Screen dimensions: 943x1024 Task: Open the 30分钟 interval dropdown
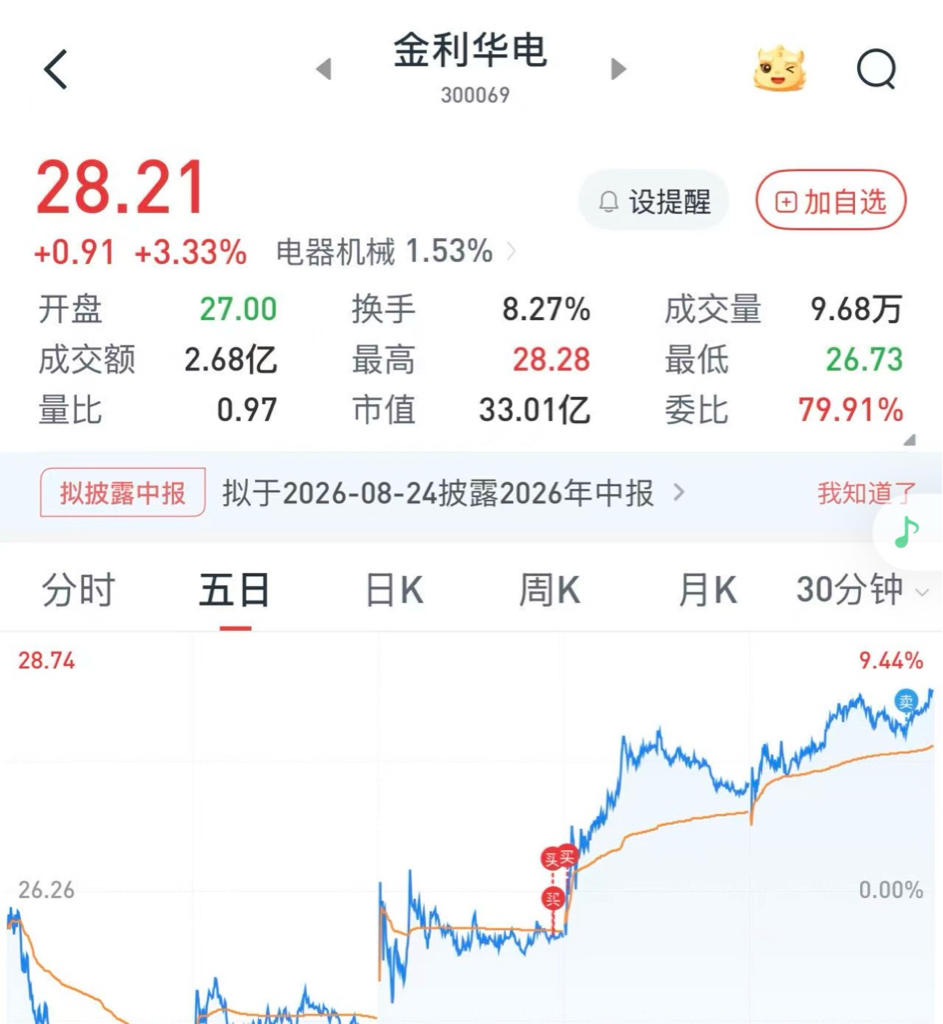coord(861,590)
